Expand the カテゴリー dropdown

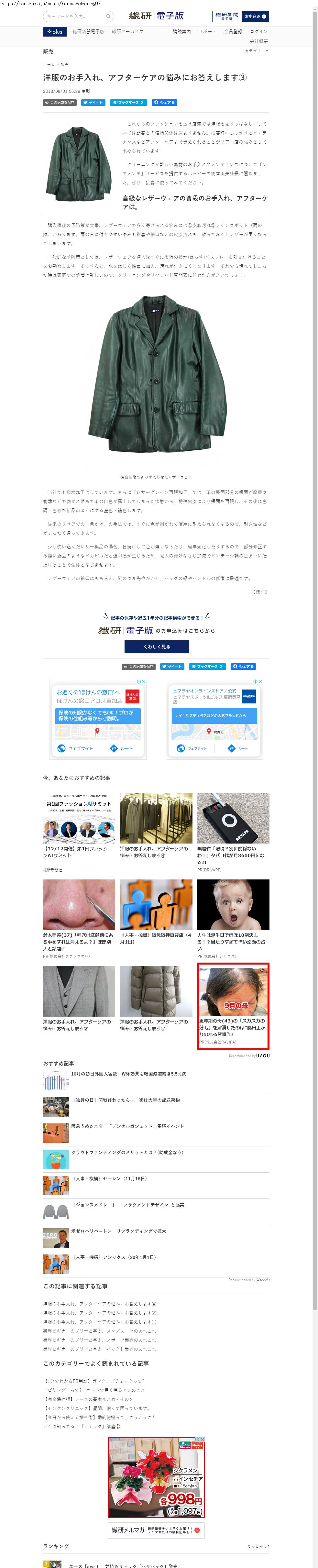pyautogui.click(x=256, y=51)
